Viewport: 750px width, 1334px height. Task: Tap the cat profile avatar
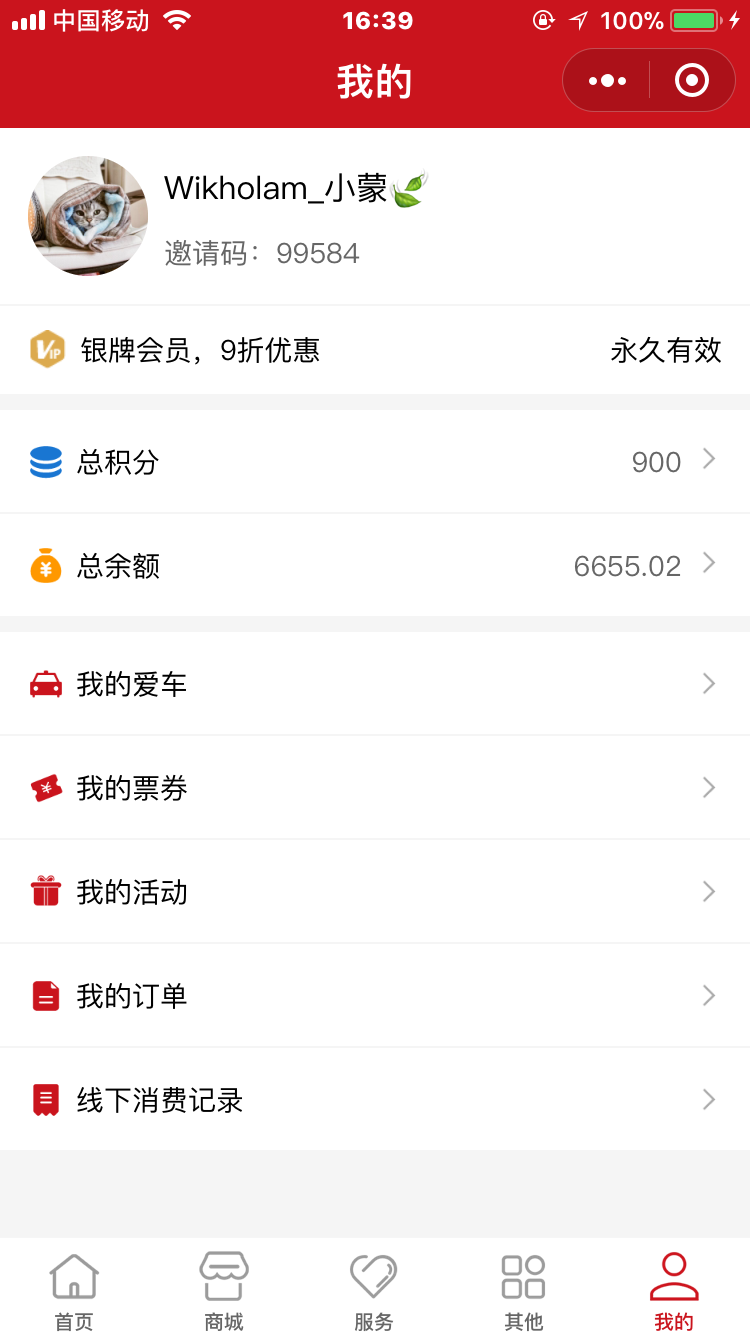88,216
